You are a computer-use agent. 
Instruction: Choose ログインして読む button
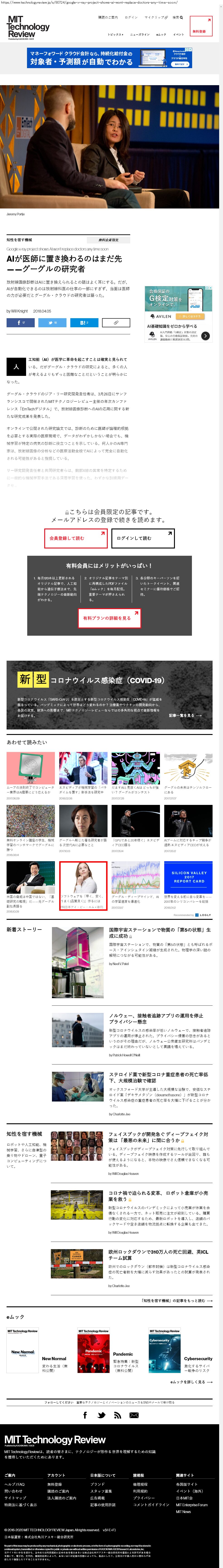pos(143,538)
